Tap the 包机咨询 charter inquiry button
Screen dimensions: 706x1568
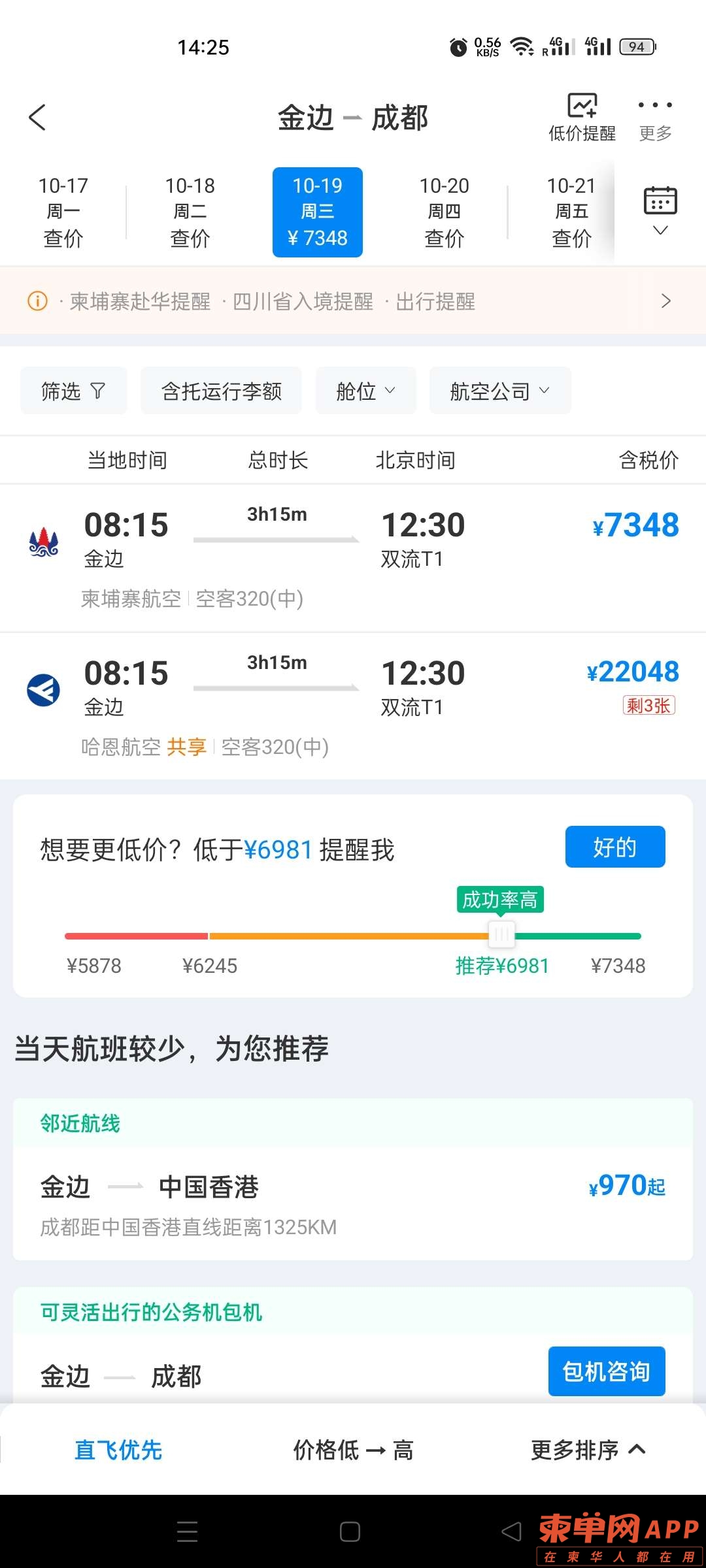point(606,1371)
